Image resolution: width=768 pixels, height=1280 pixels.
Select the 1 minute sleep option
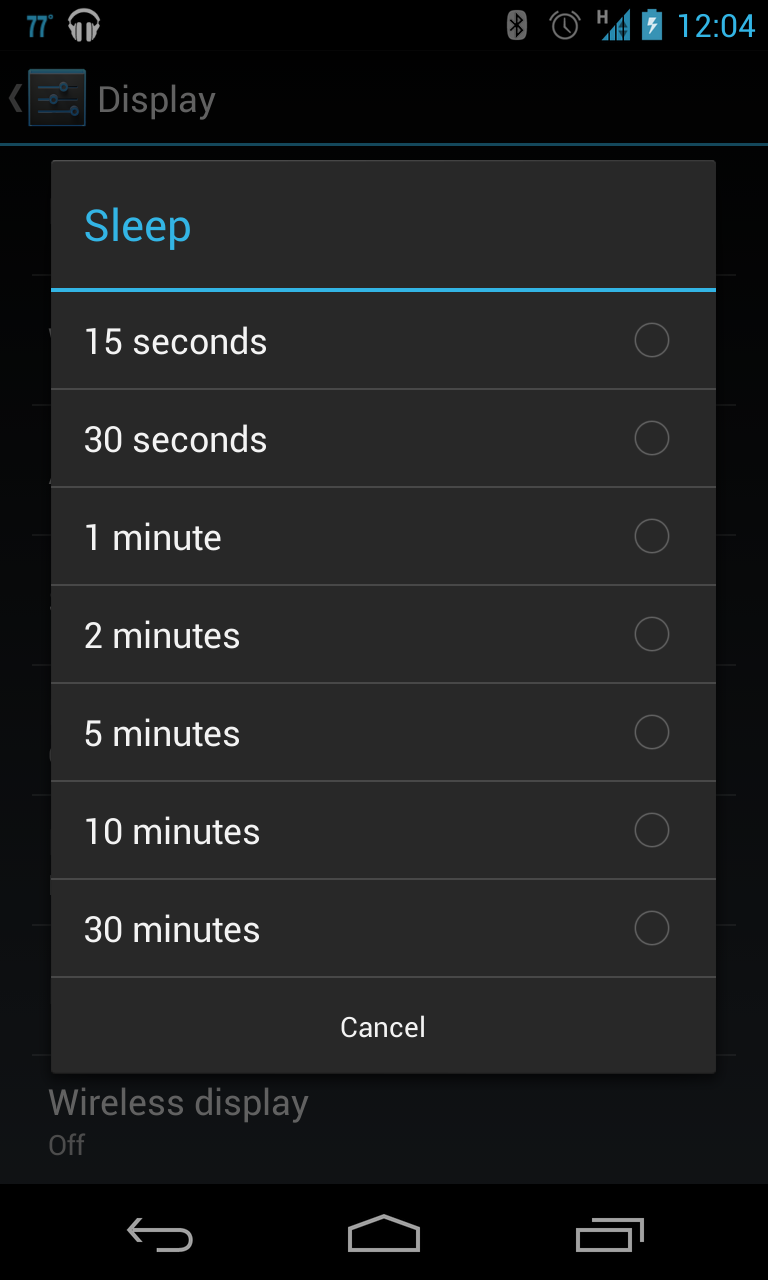coord(383,536)
